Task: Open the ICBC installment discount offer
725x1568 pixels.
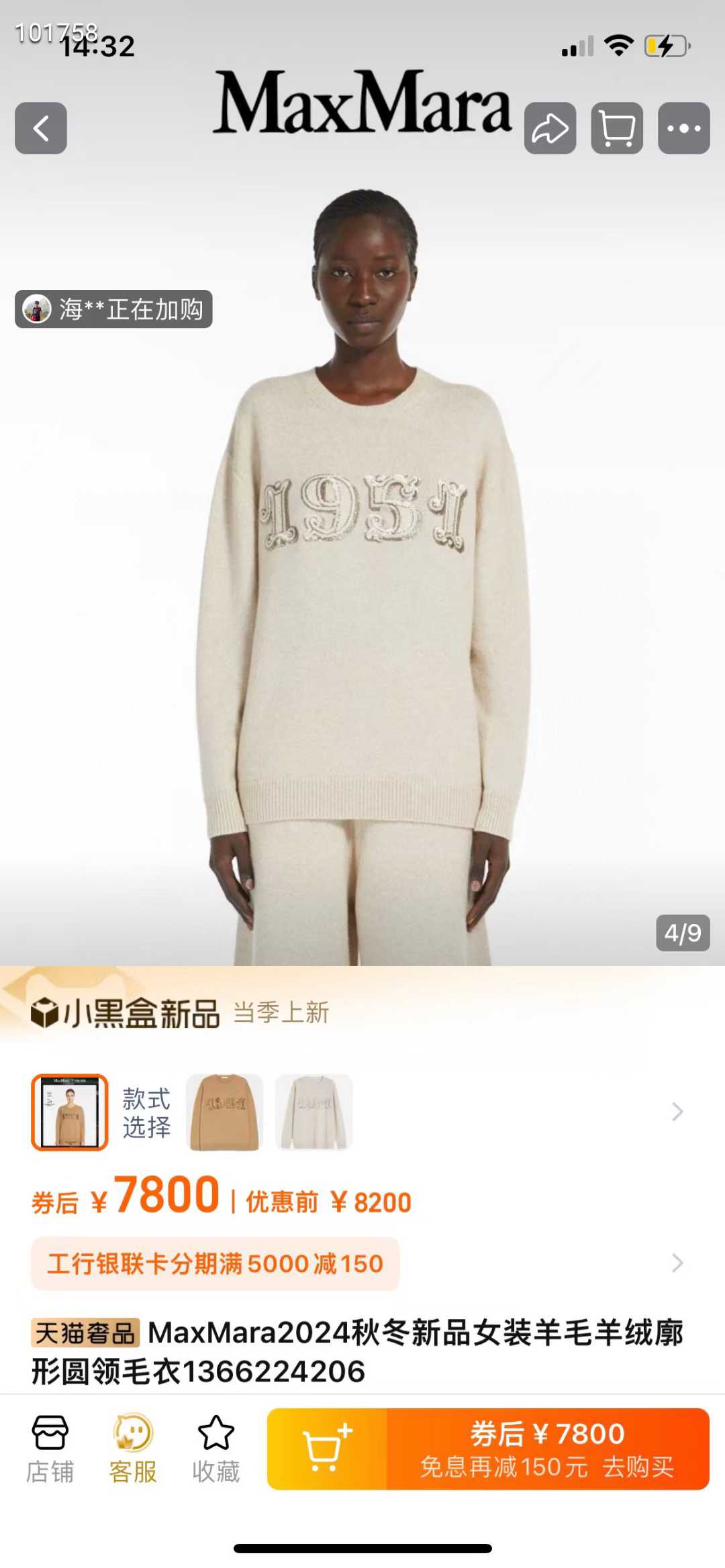Action: click(215, 1263)
